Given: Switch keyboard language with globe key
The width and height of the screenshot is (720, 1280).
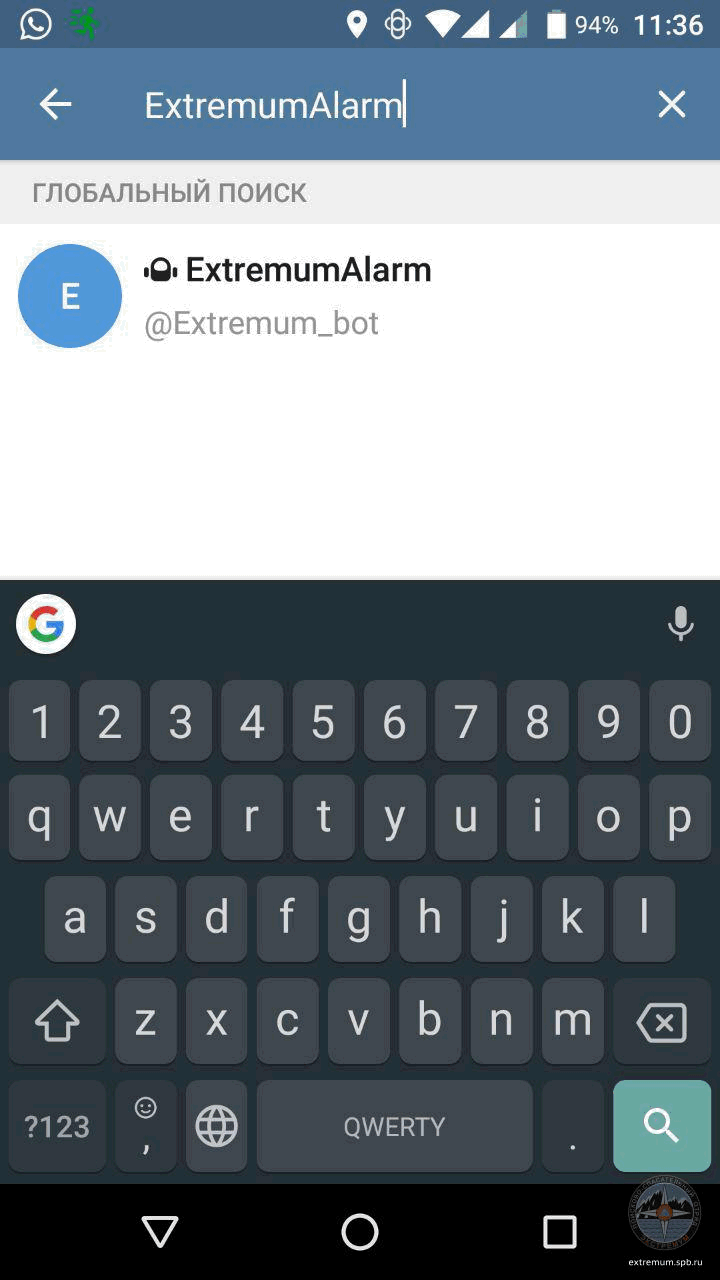Looking at the screenshot, I should click(x=216, y=1126).
